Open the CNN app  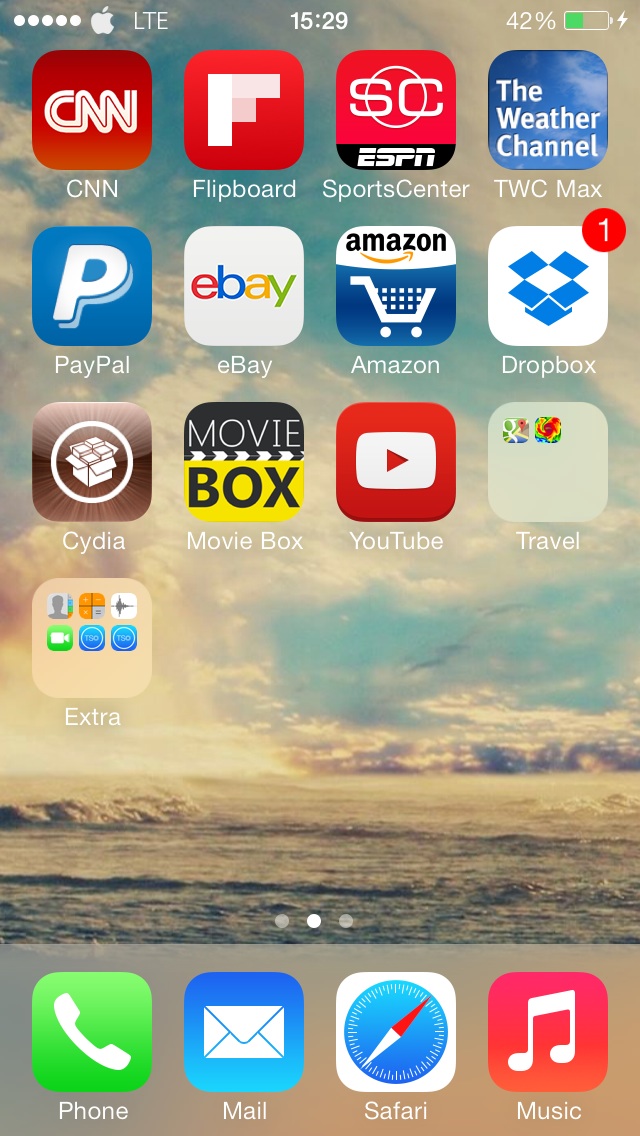[92, 109]
